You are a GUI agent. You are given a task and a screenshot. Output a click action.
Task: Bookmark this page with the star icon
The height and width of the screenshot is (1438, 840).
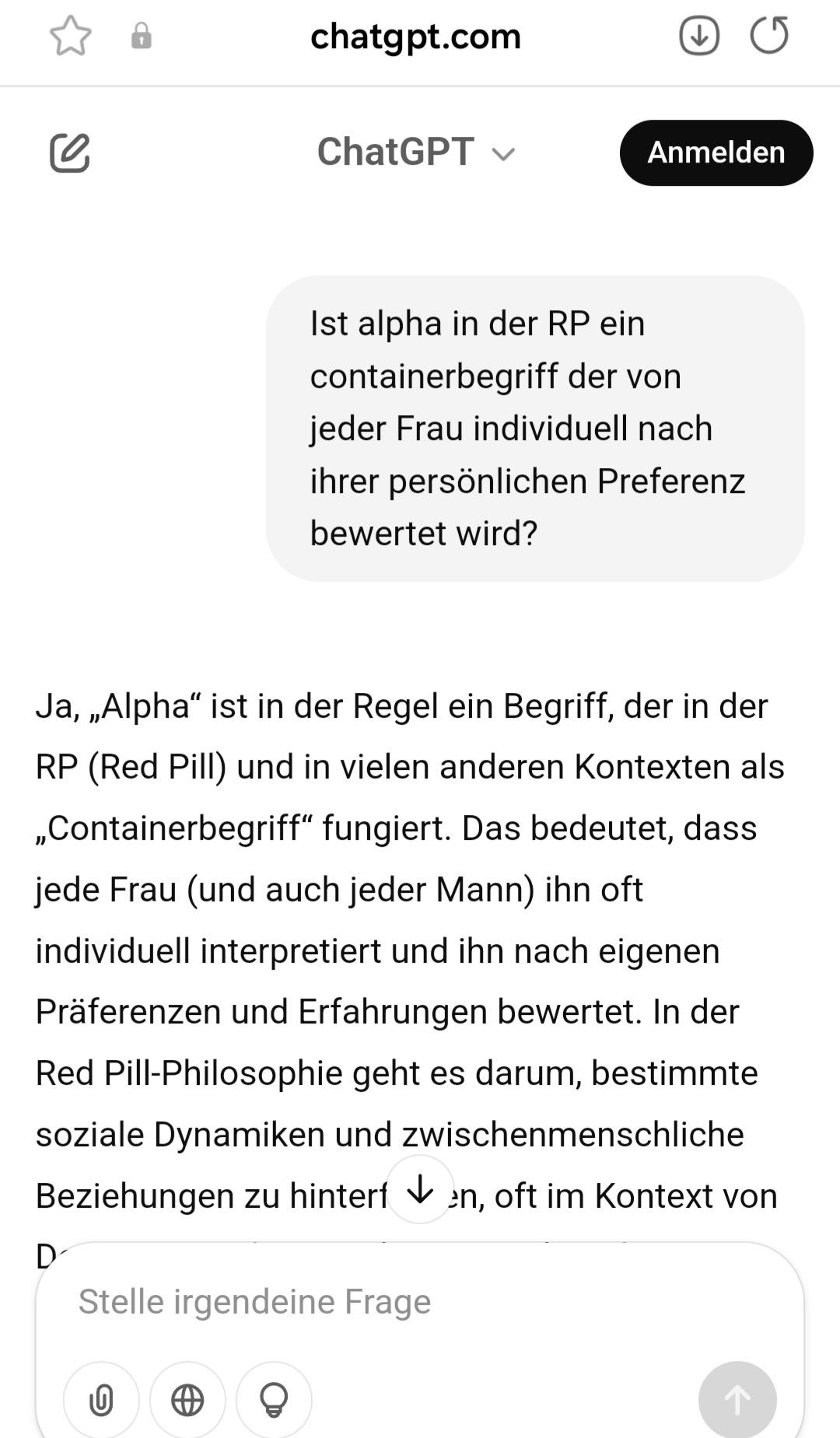coord(71,37)
